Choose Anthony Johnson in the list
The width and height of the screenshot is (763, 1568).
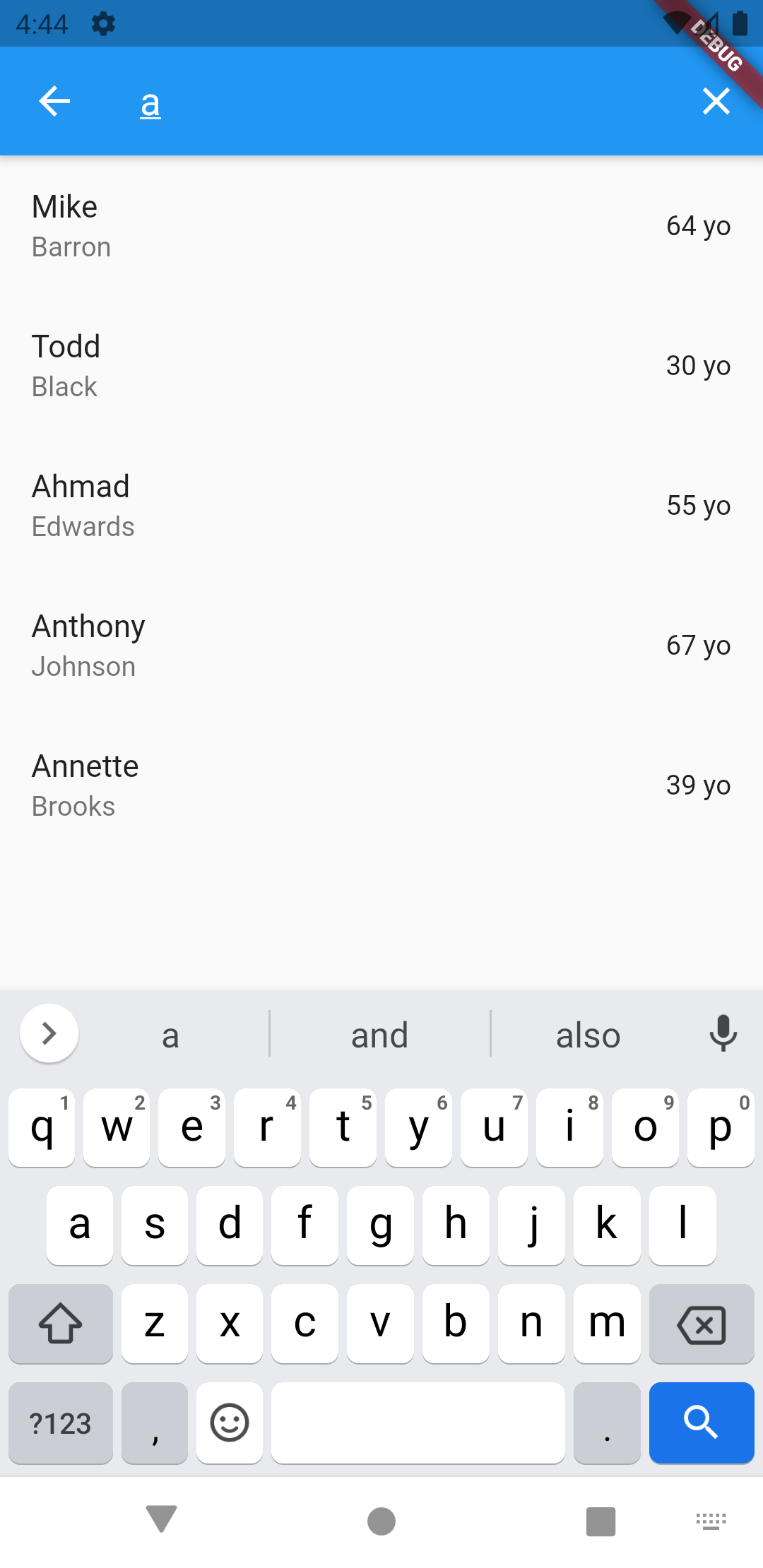381,646
